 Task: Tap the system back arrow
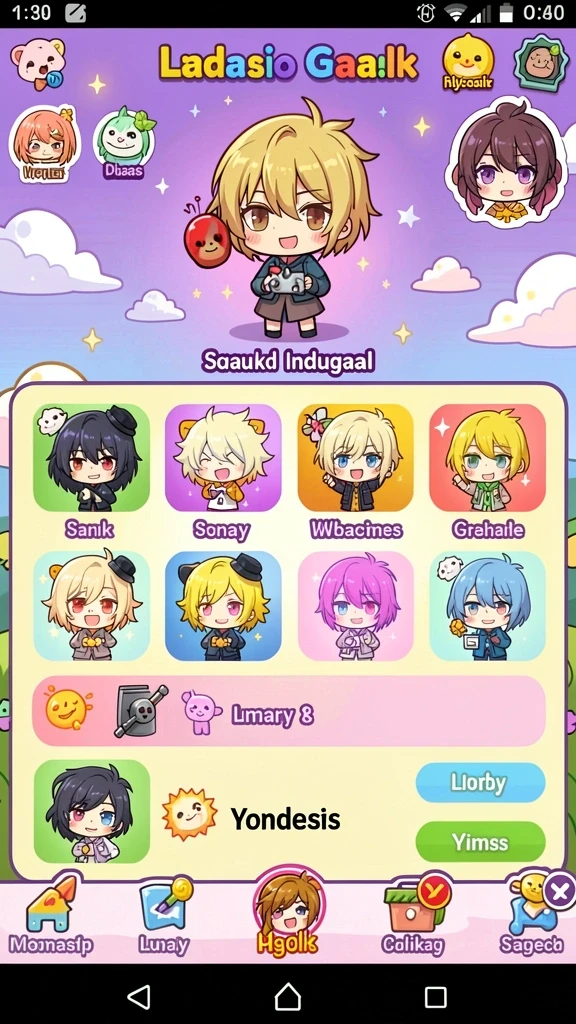coord(139,997)
